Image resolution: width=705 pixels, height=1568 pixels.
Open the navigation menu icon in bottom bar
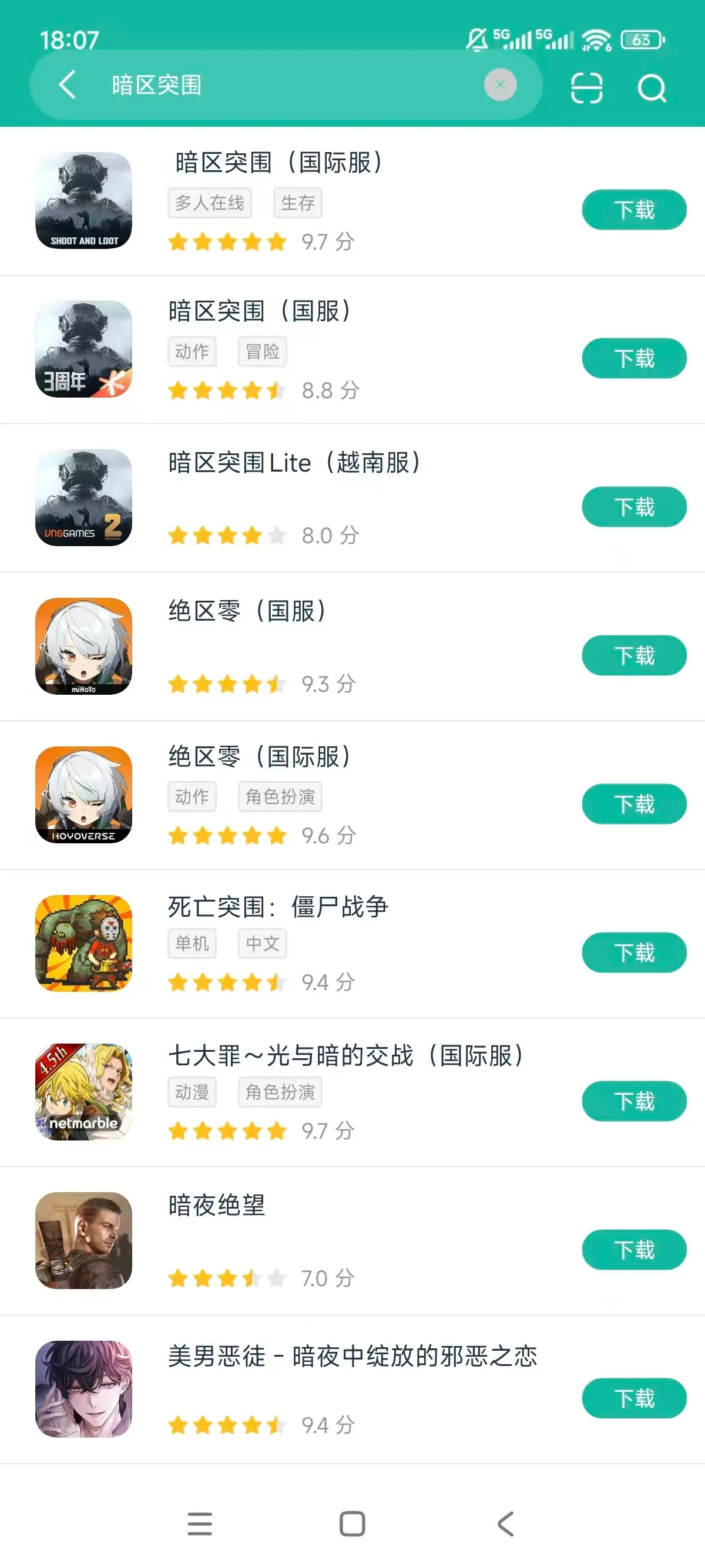pos(200,1524)
